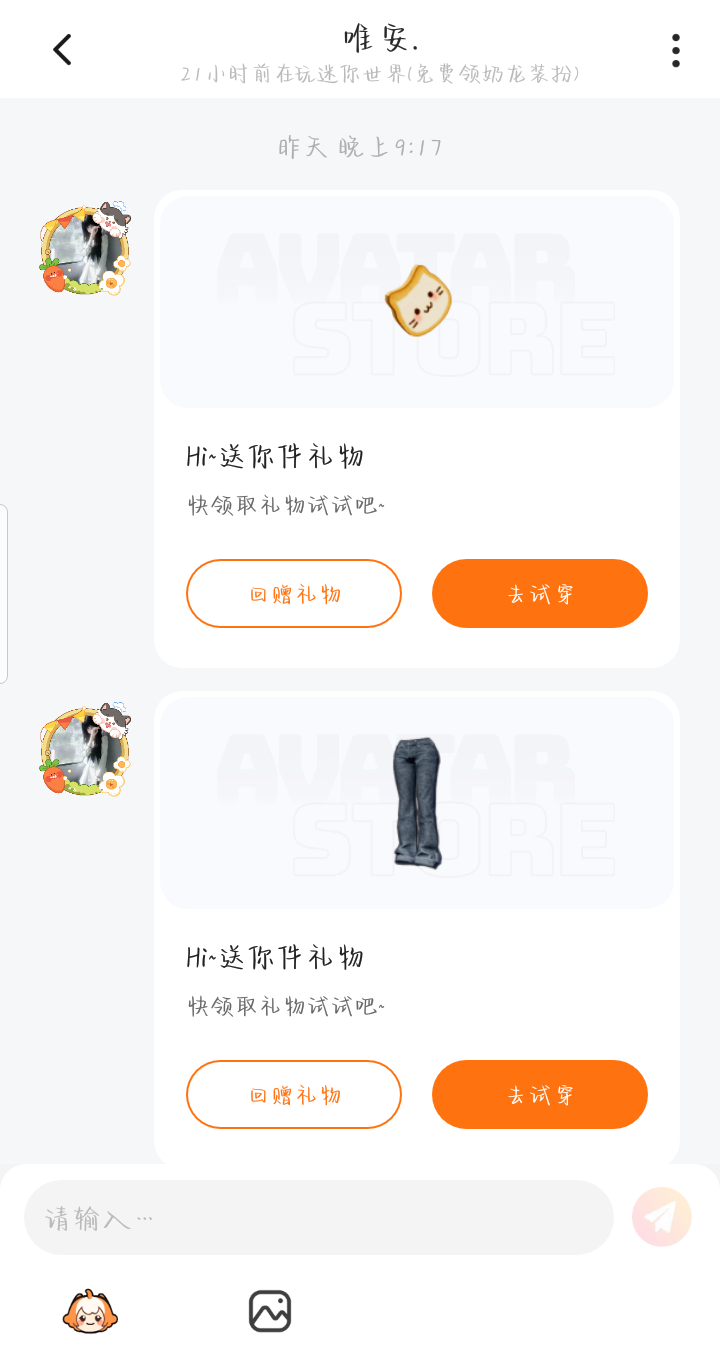Open the sender's avatar beside the jeans gift
Image resolution: width=720 pixels, height=1362 pixels.
85,750
